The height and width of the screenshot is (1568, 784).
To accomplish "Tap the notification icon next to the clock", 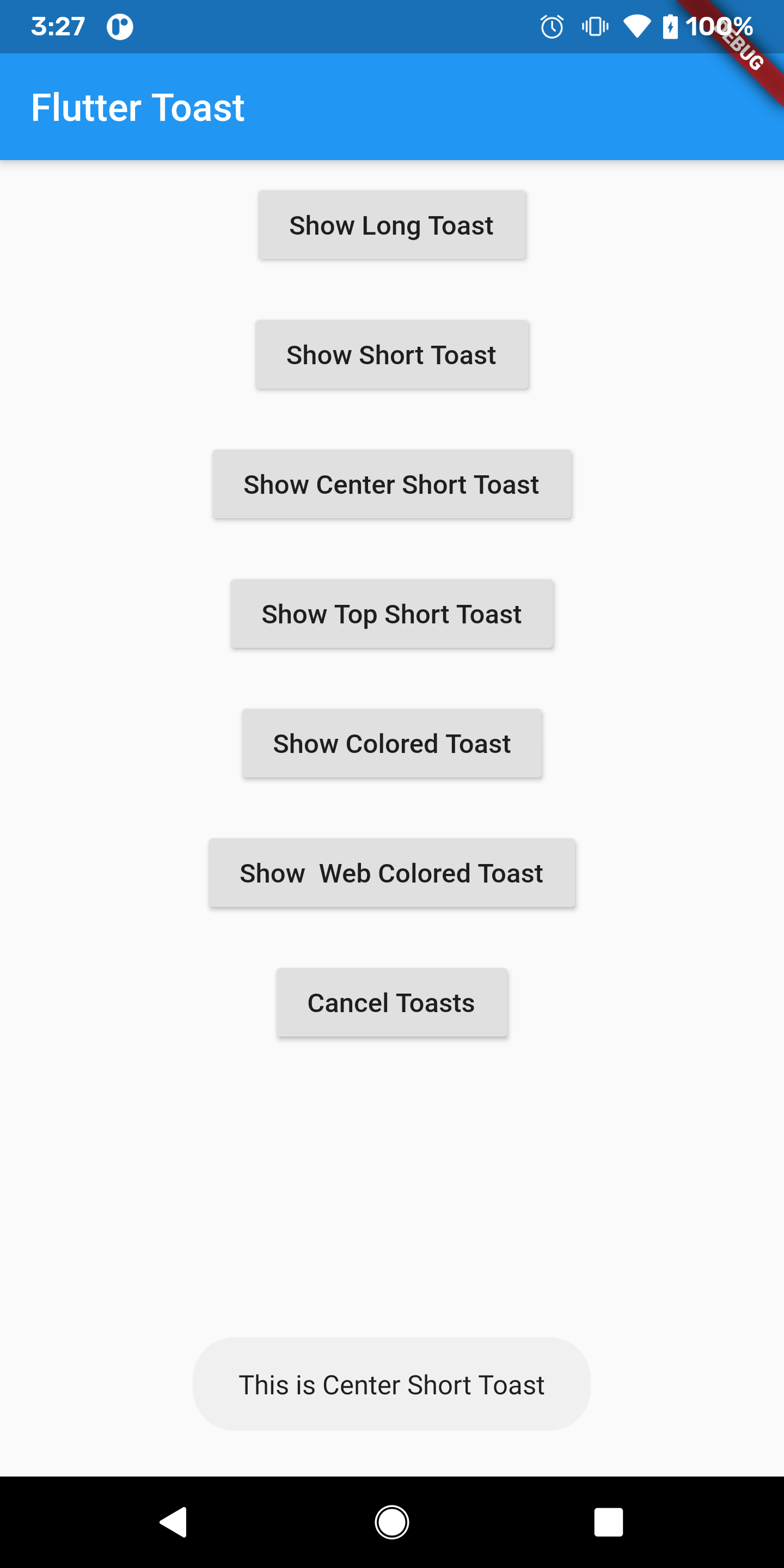I will click(x=119, y=26).
